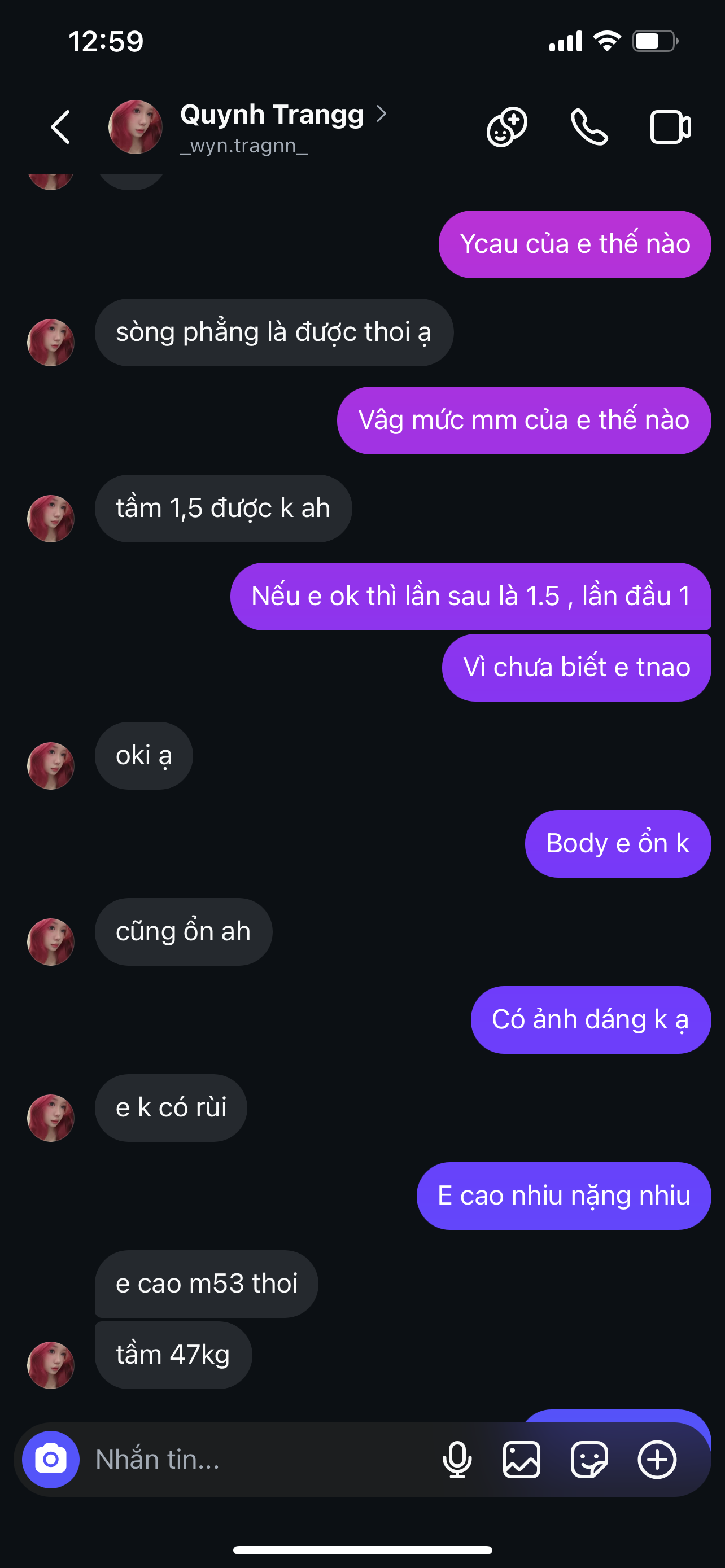The width and height of the screenshot is (725, 1568).
Task: Tap the Nhắn tin message field
Action: click(x=256, y=1459)
